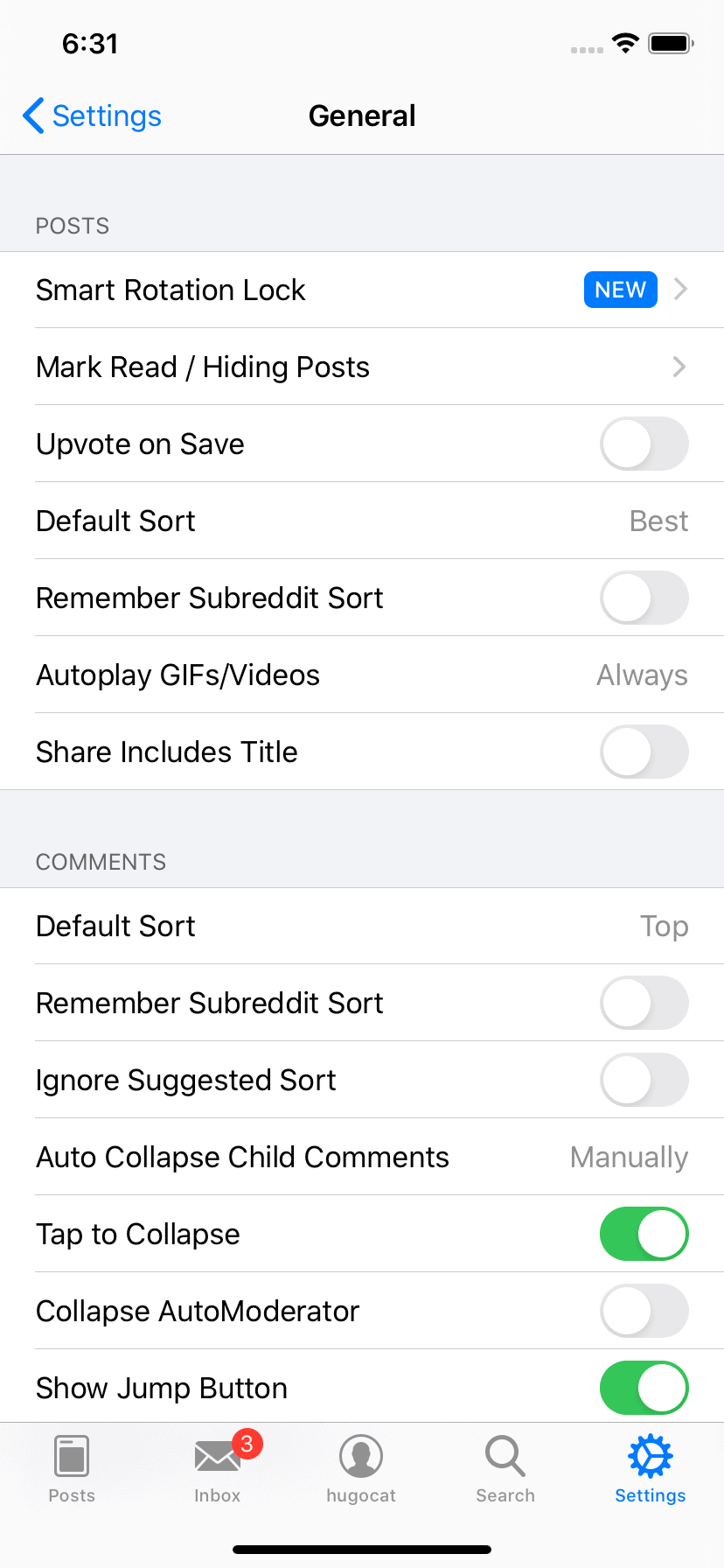Enable Ignore Suggested Sort
724x1568 pixels.
pos(644,1080)
